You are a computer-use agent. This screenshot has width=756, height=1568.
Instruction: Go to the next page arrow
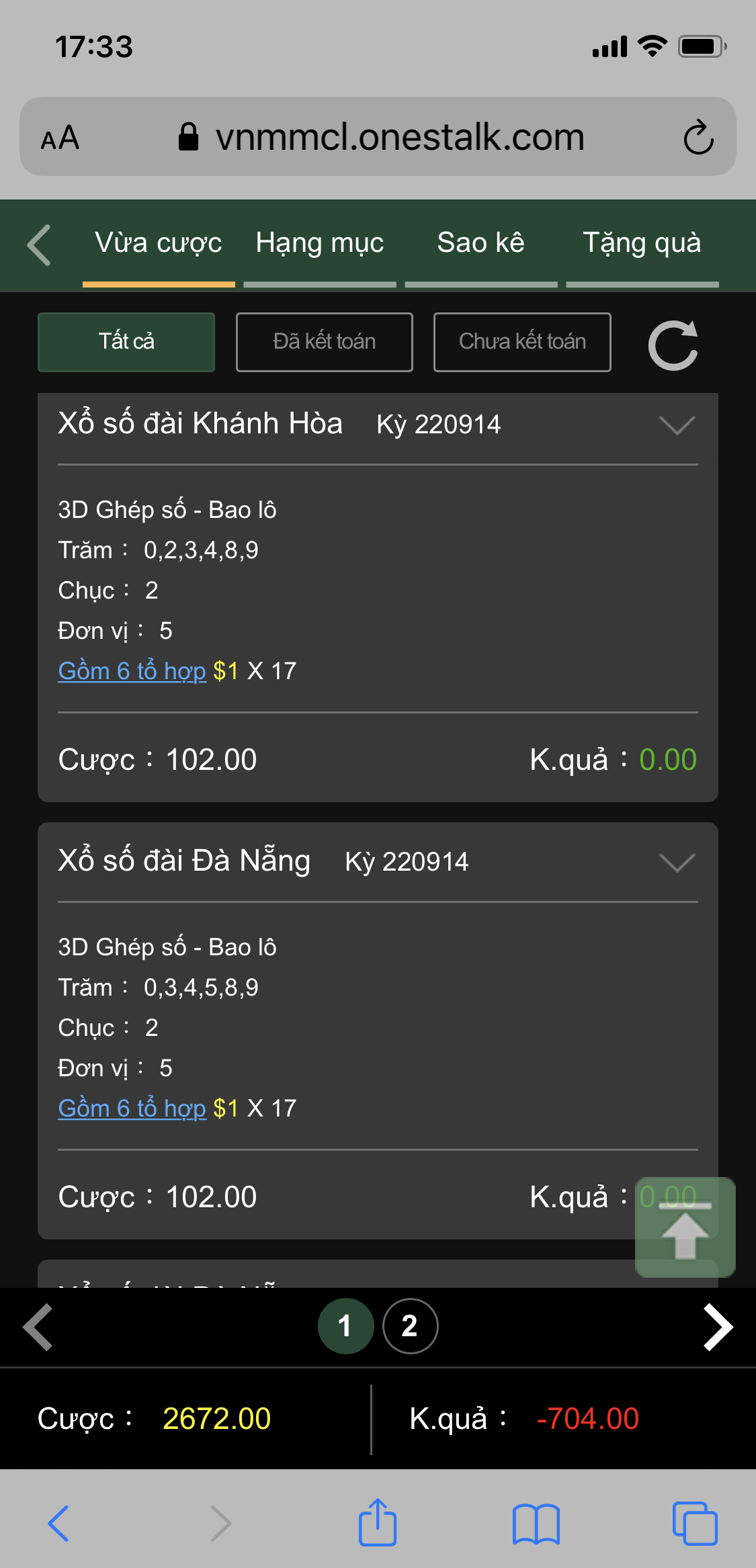(x=718, y=1327)
